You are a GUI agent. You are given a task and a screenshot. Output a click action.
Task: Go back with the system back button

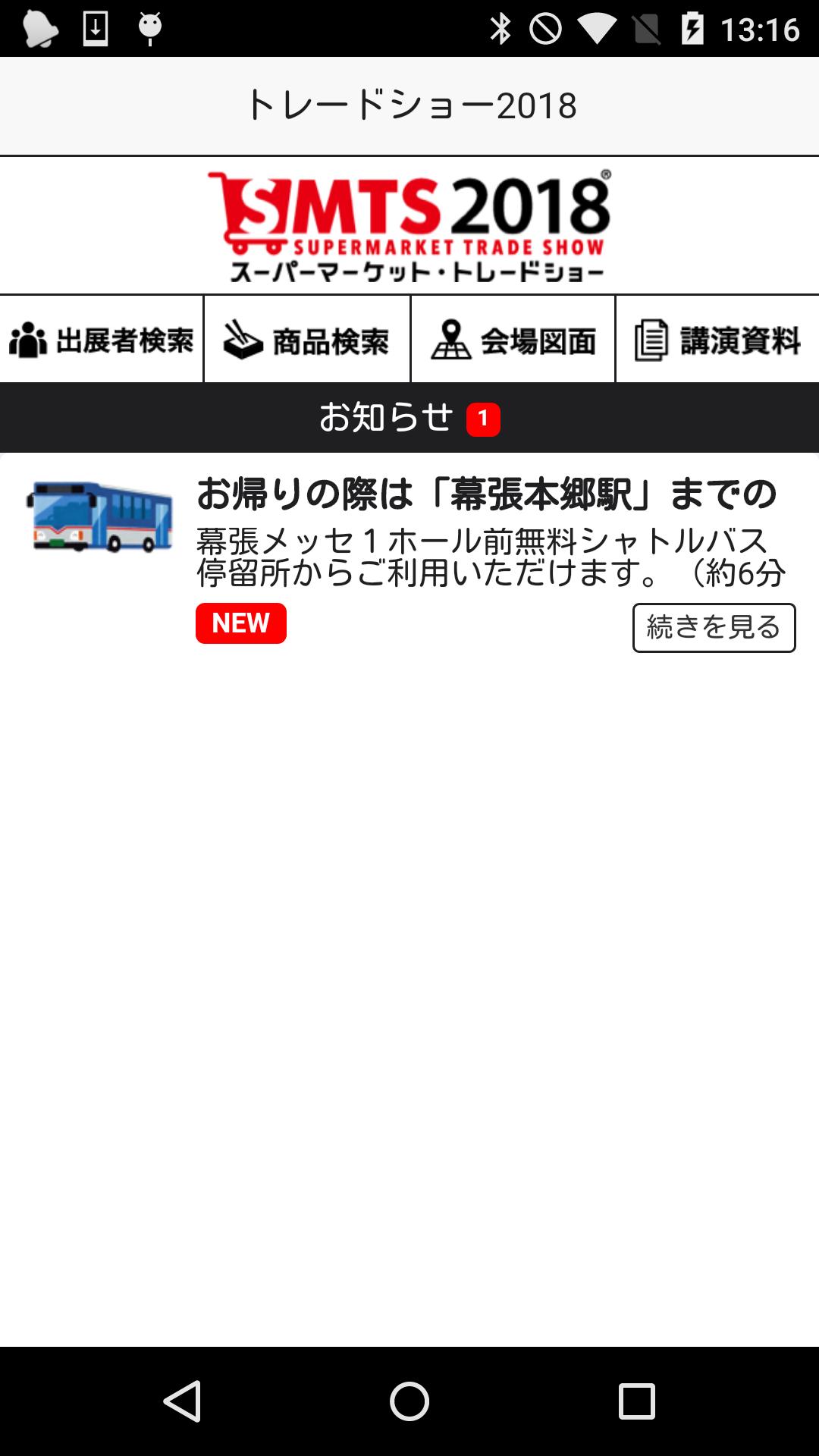182,1401
